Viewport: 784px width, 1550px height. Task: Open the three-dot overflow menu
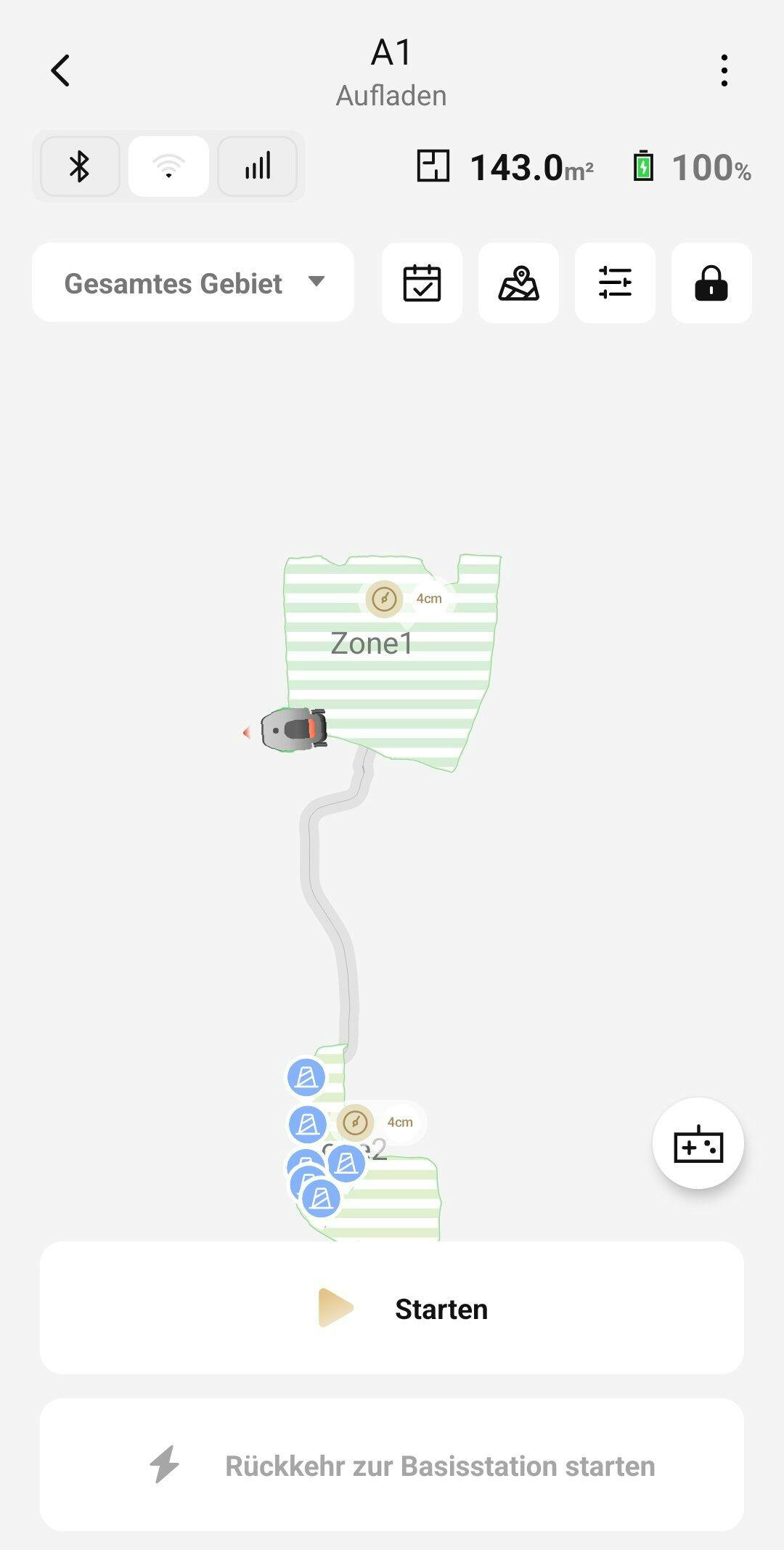724,70
